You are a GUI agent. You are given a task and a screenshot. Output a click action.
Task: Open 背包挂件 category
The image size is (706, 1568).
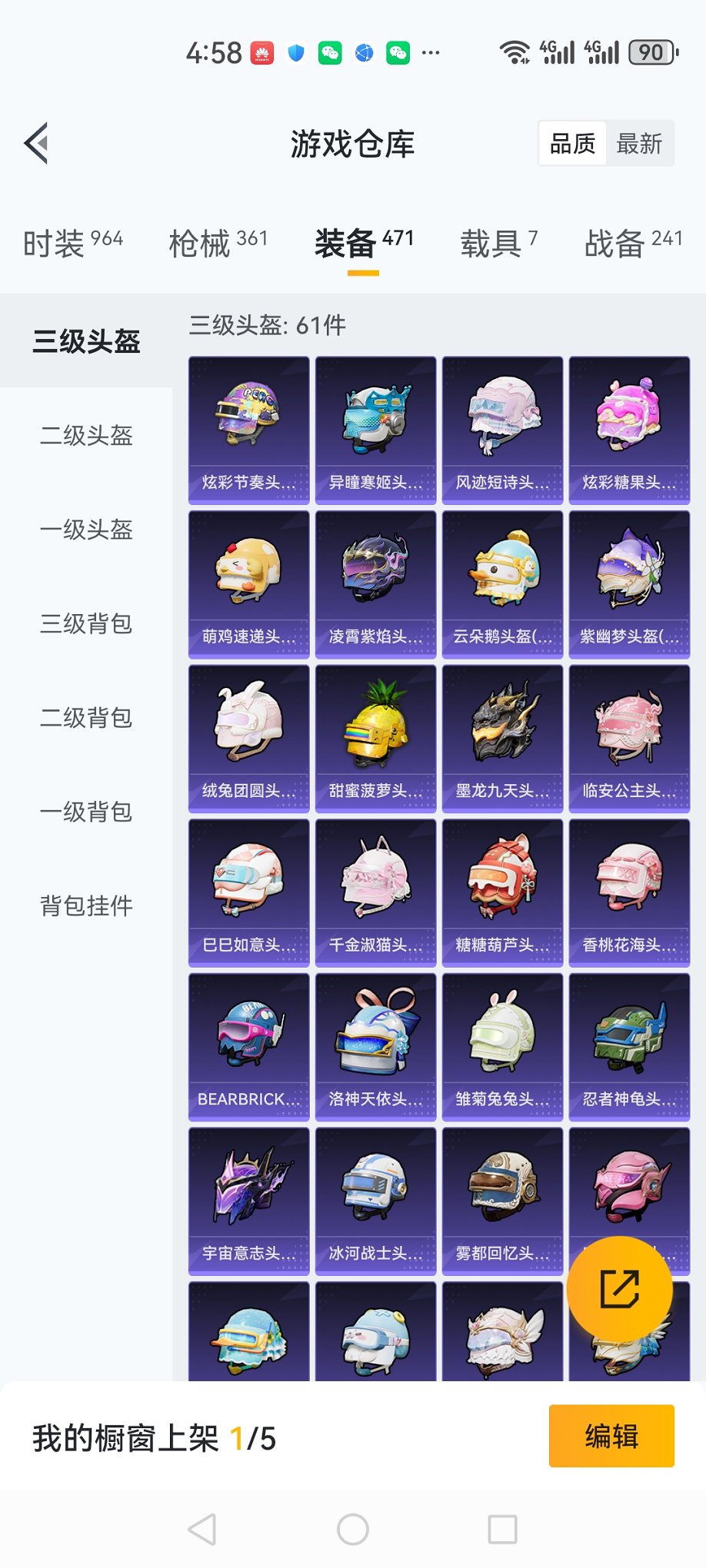86,905
